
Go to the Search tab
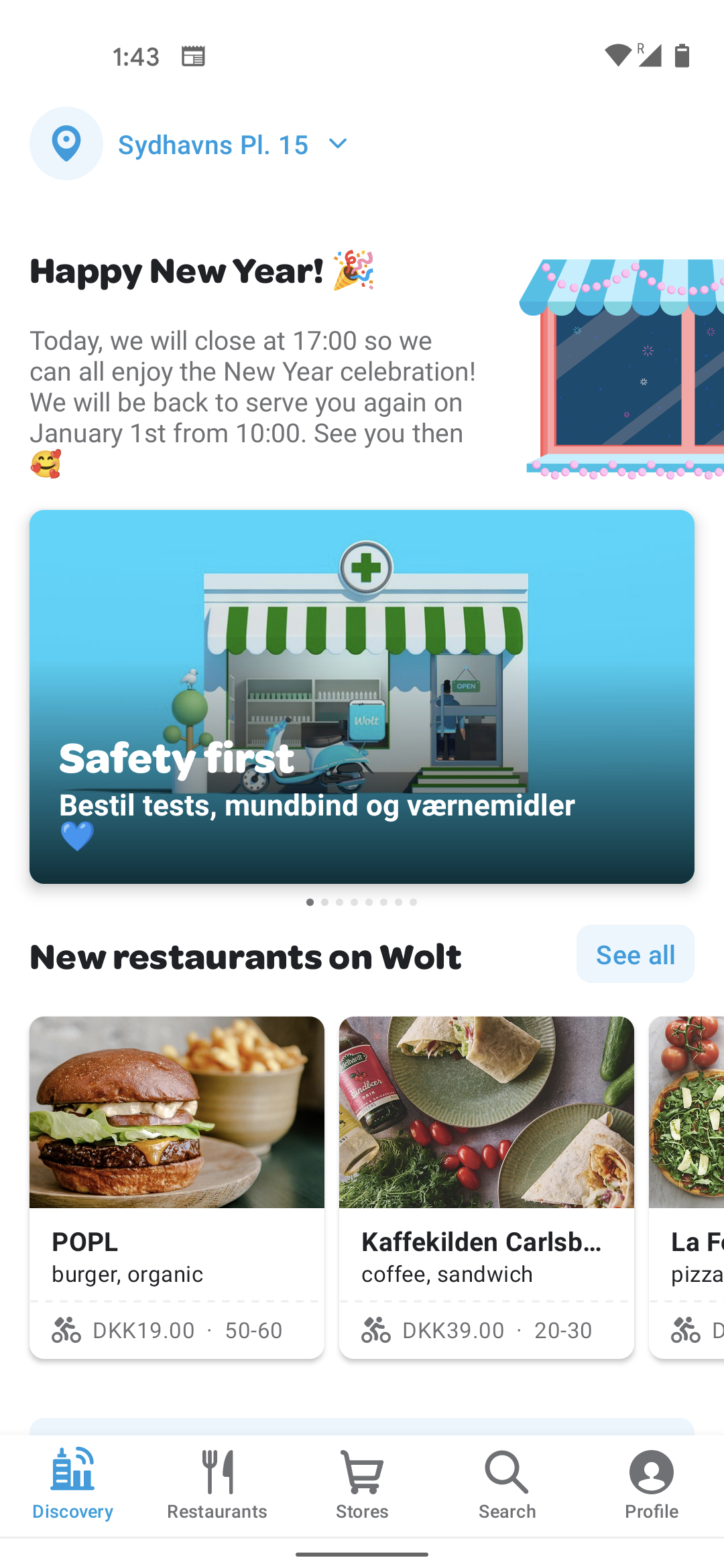click(x=507, y=1485)
